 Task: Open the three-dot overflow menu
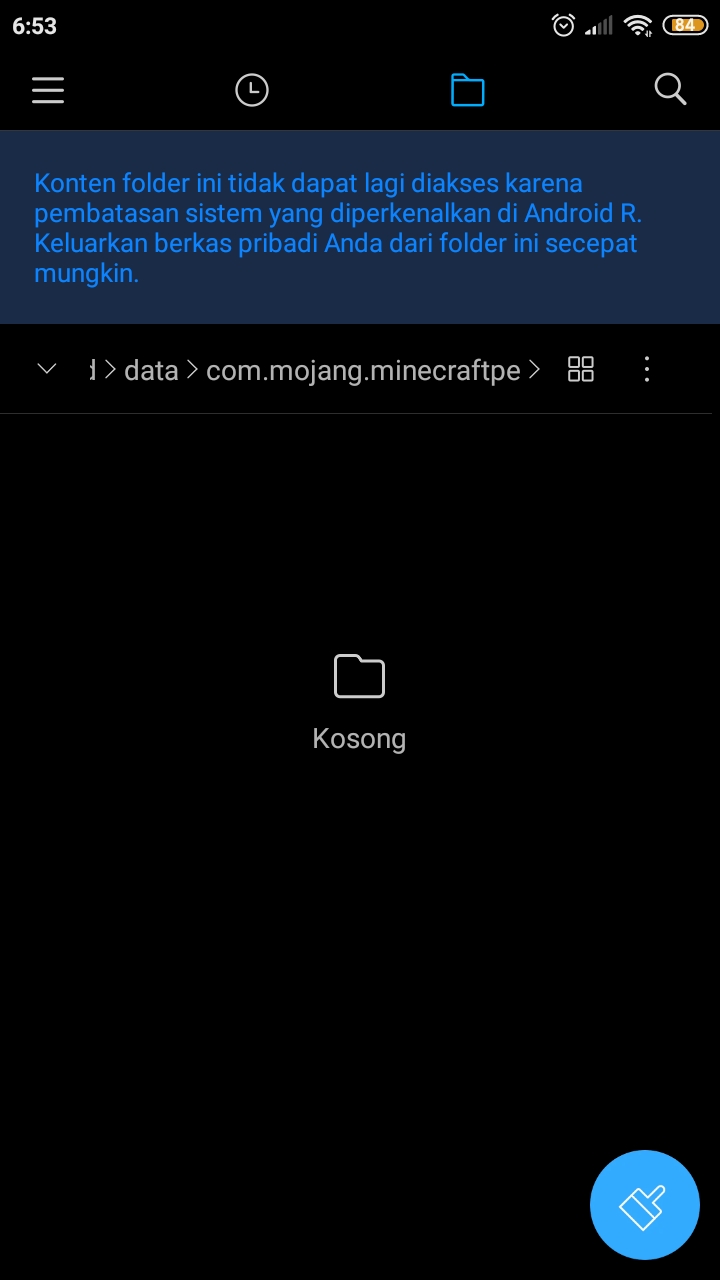(647, 369)
